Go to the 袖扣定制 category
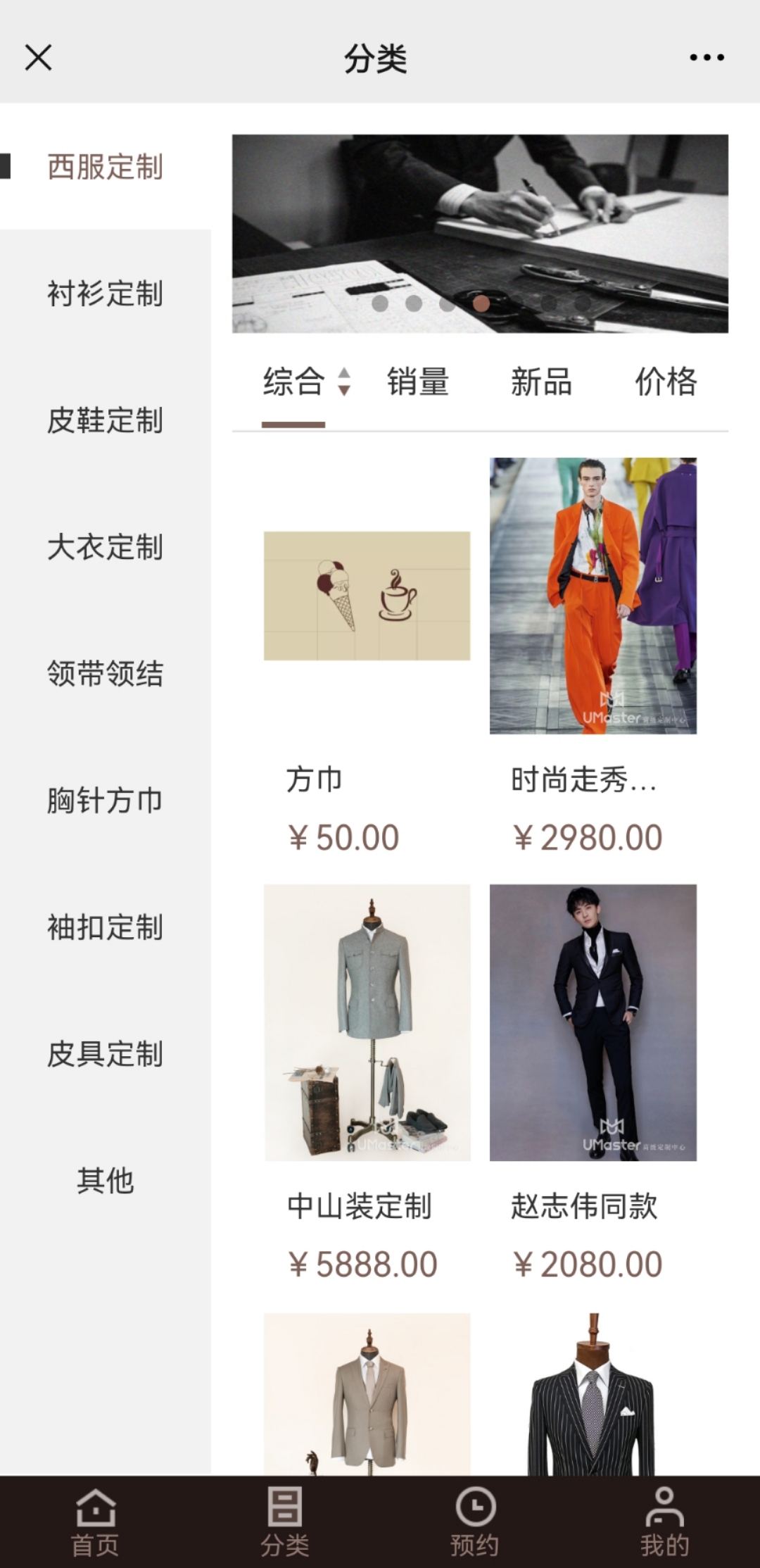Image resolution: width=760 pixels, height=1568 pixels. tap(106, 927)
